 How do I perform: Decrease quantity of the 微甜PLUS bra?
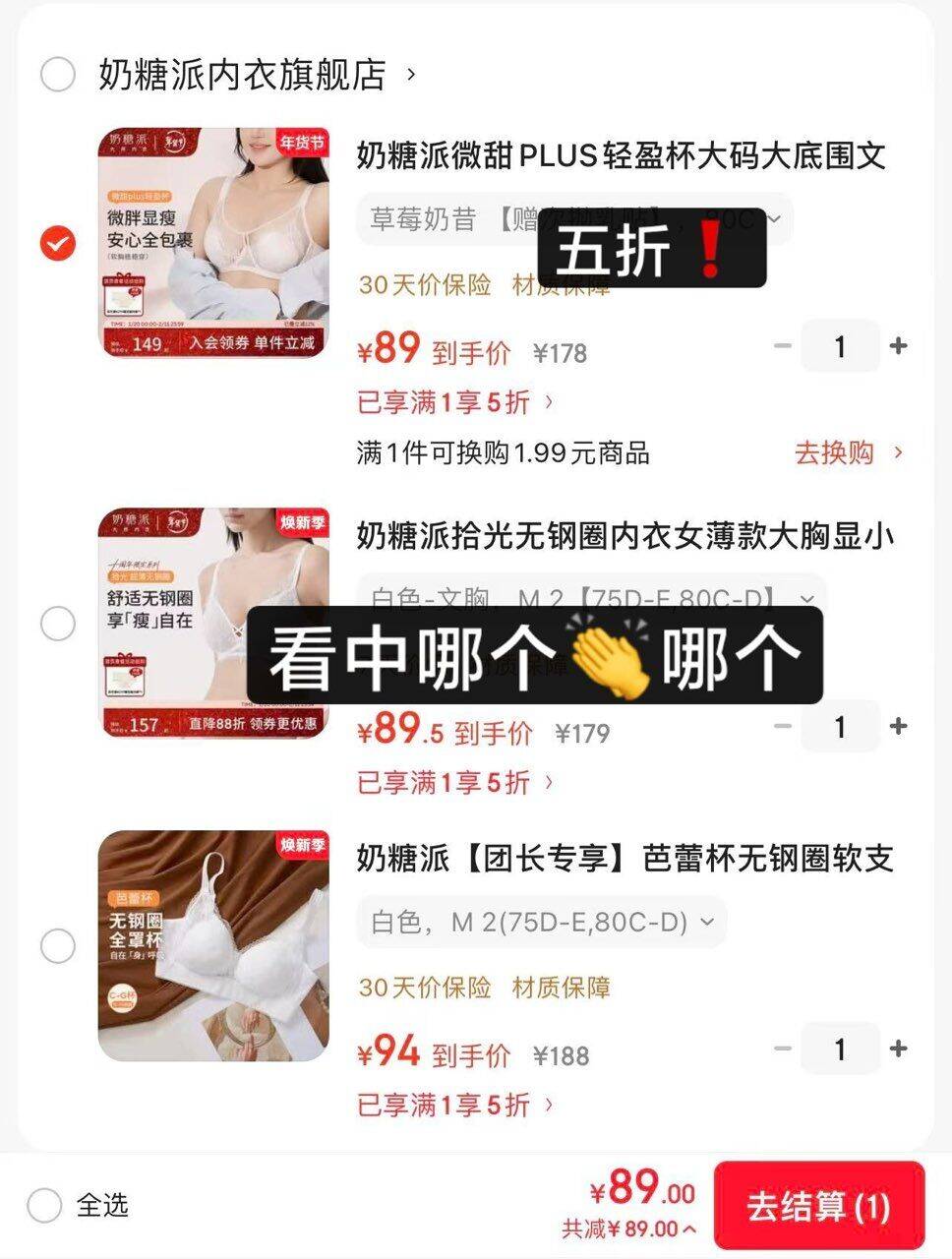click(x=782, y=346)
